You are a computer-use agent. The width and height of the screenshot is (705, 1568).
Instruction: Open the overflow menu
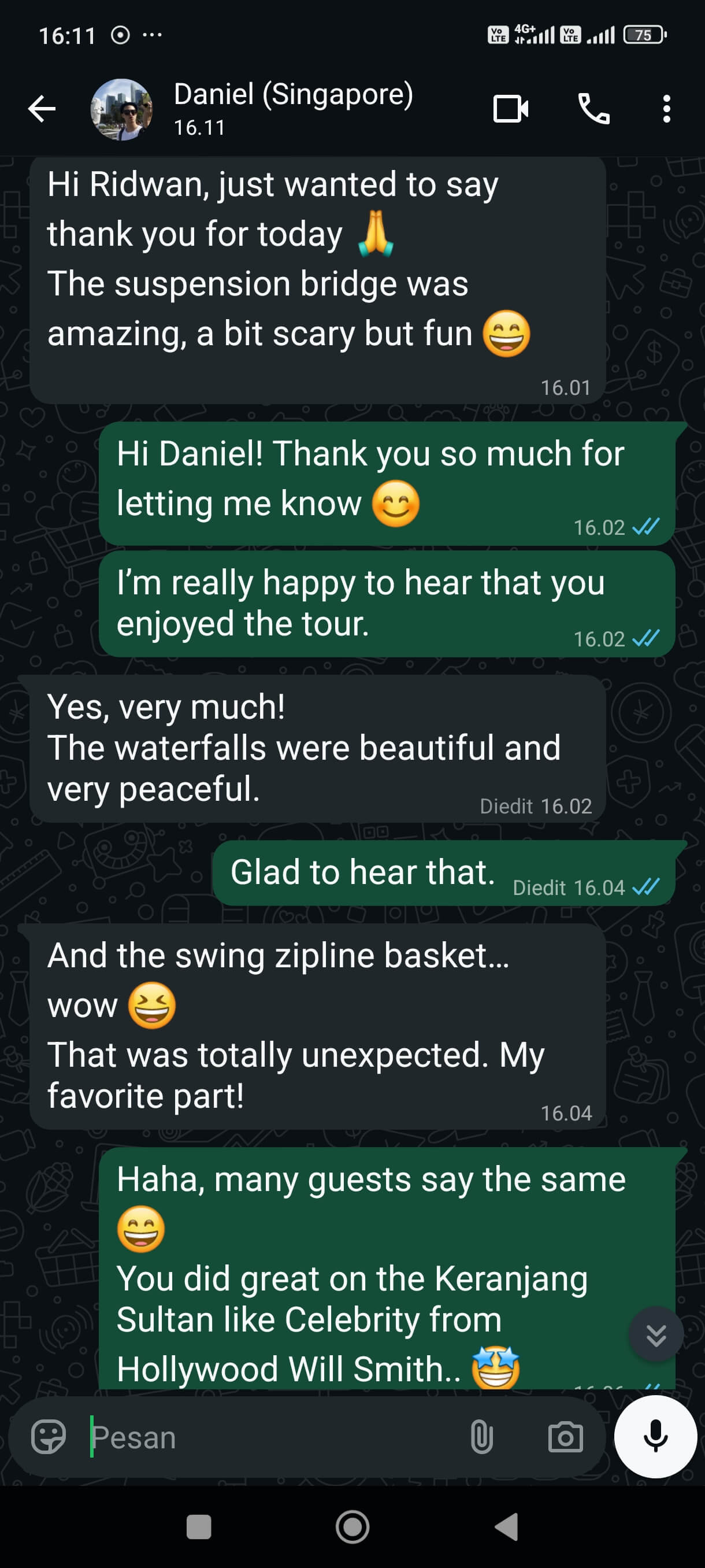click(x=667, y=110)
